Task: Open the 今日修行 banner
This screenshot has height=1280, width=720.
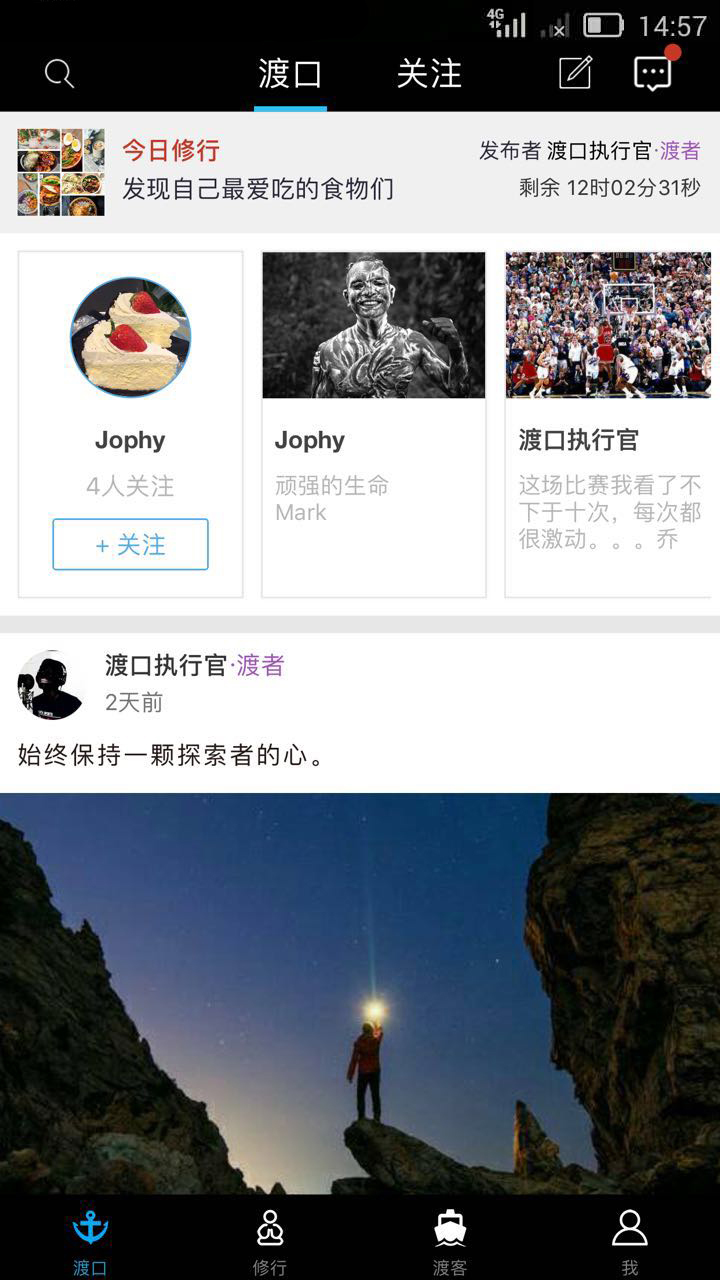Action: [360, 171]
